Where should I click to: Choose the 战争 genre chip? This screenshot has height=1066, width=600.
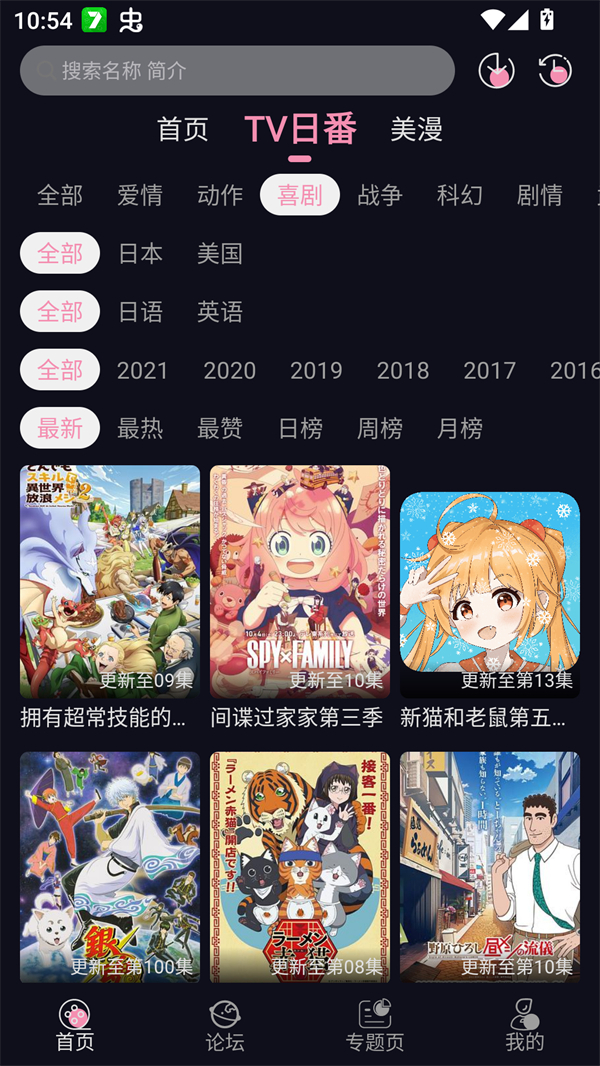[380, 195]
